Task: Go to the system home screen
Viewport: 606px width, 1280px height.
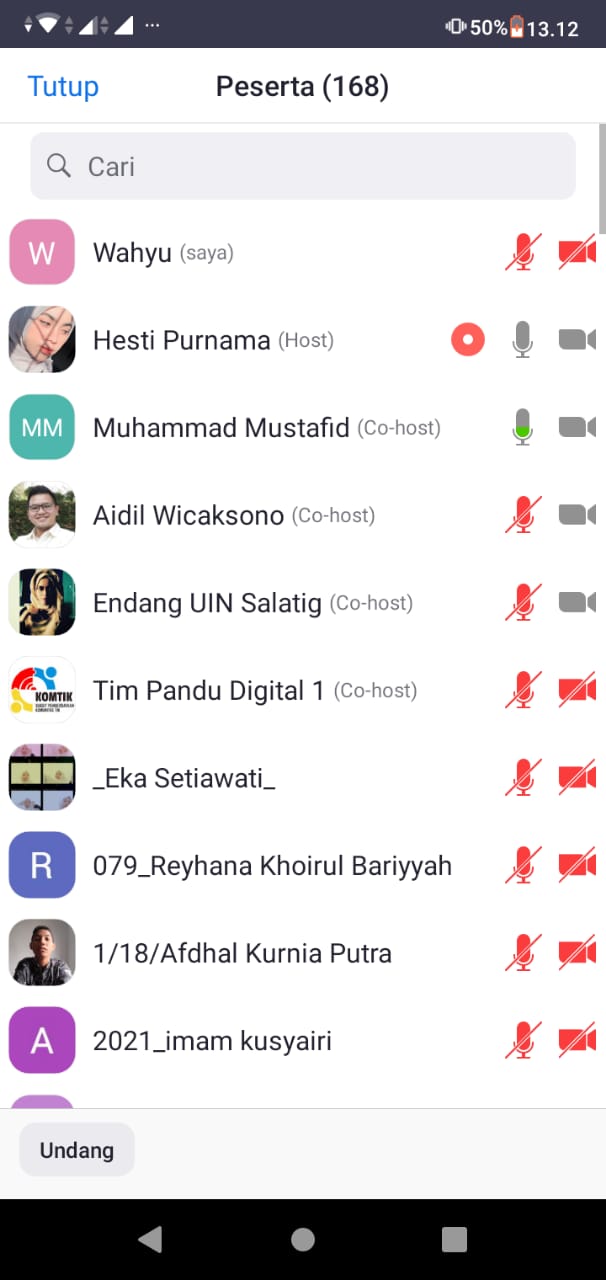Action: [x=303, y=1240]
